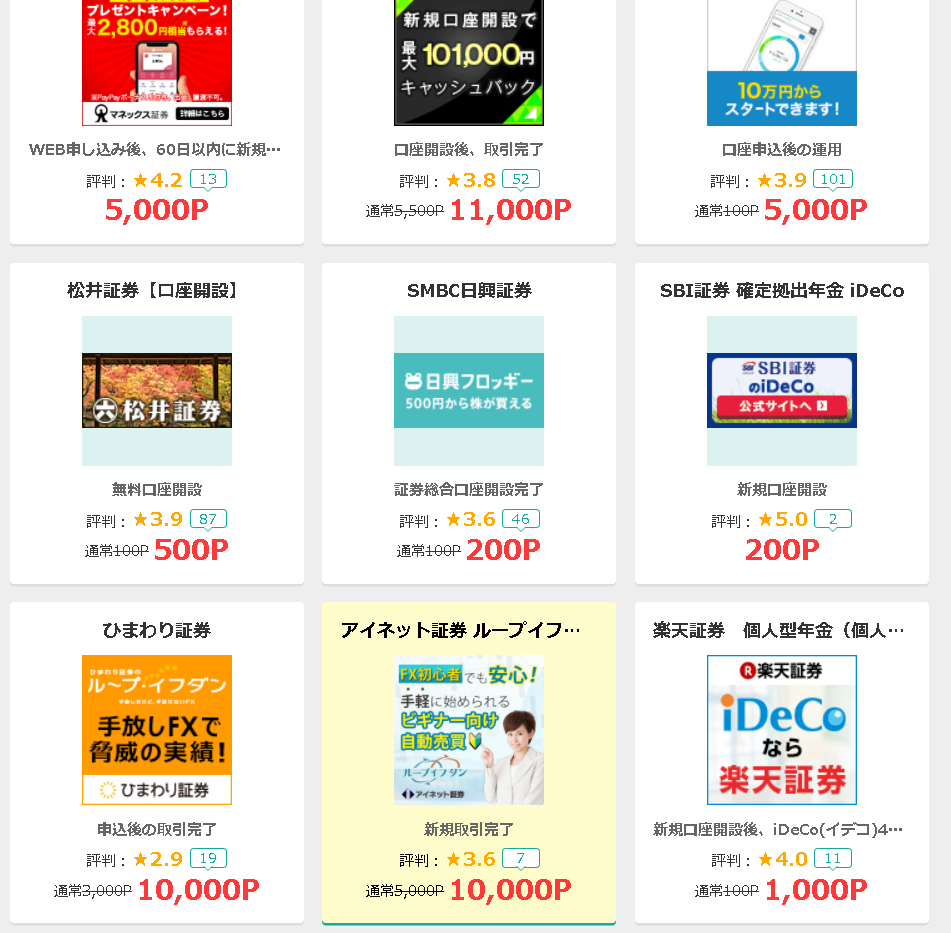Open the 101,000 yen cashback offer card
Image resolution: width=951 pixels, height=933 pixels.
click(469, 65)
